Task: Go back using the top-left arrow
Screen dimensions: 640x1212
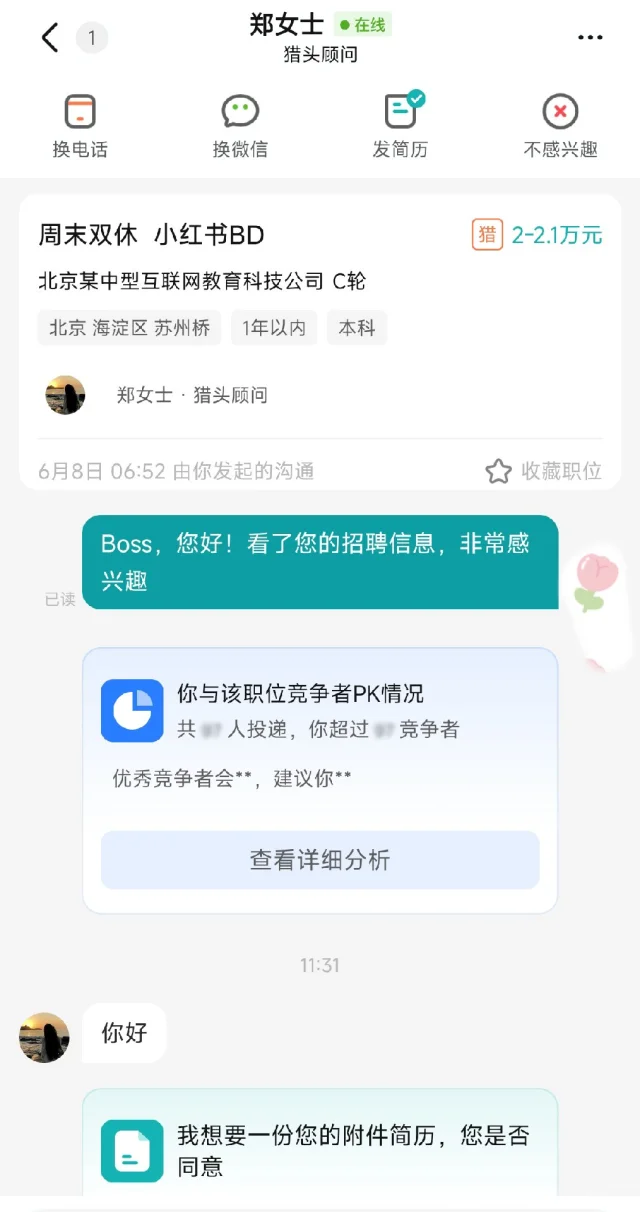Action: point(50,38)
